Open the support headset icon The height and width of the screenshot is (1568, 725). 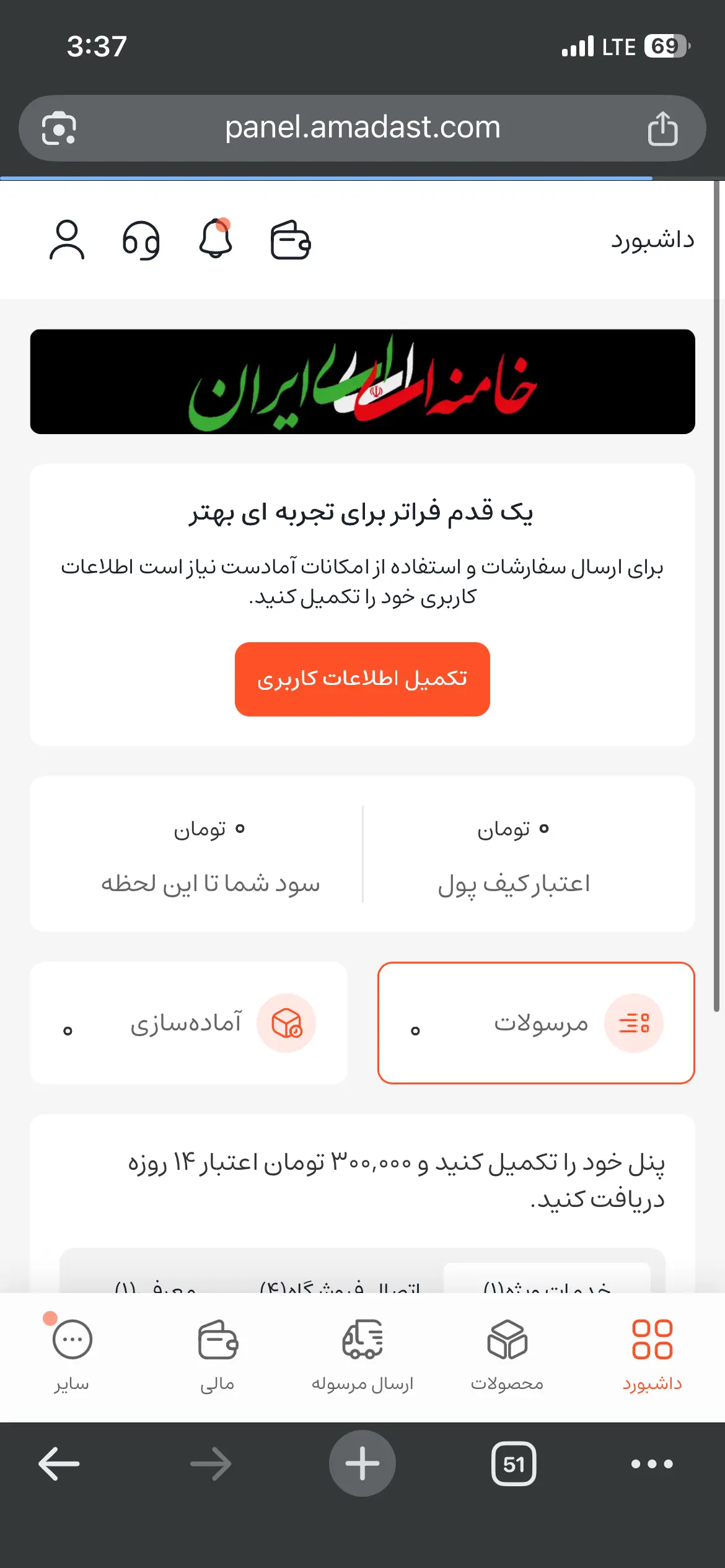[x=141, y=240]
